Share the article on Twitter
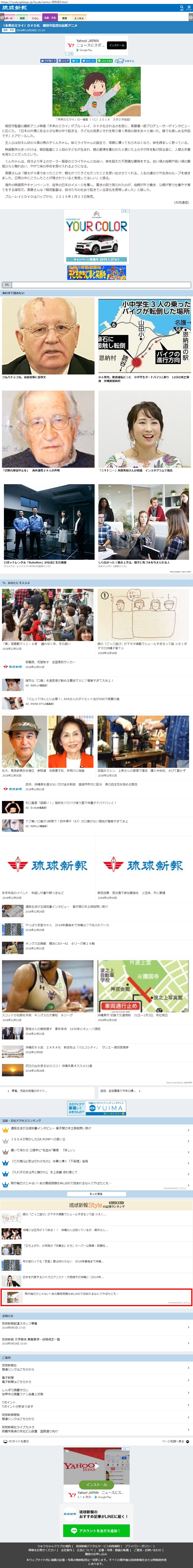This screenshot has width=193, height=1568. coord(88,61)
